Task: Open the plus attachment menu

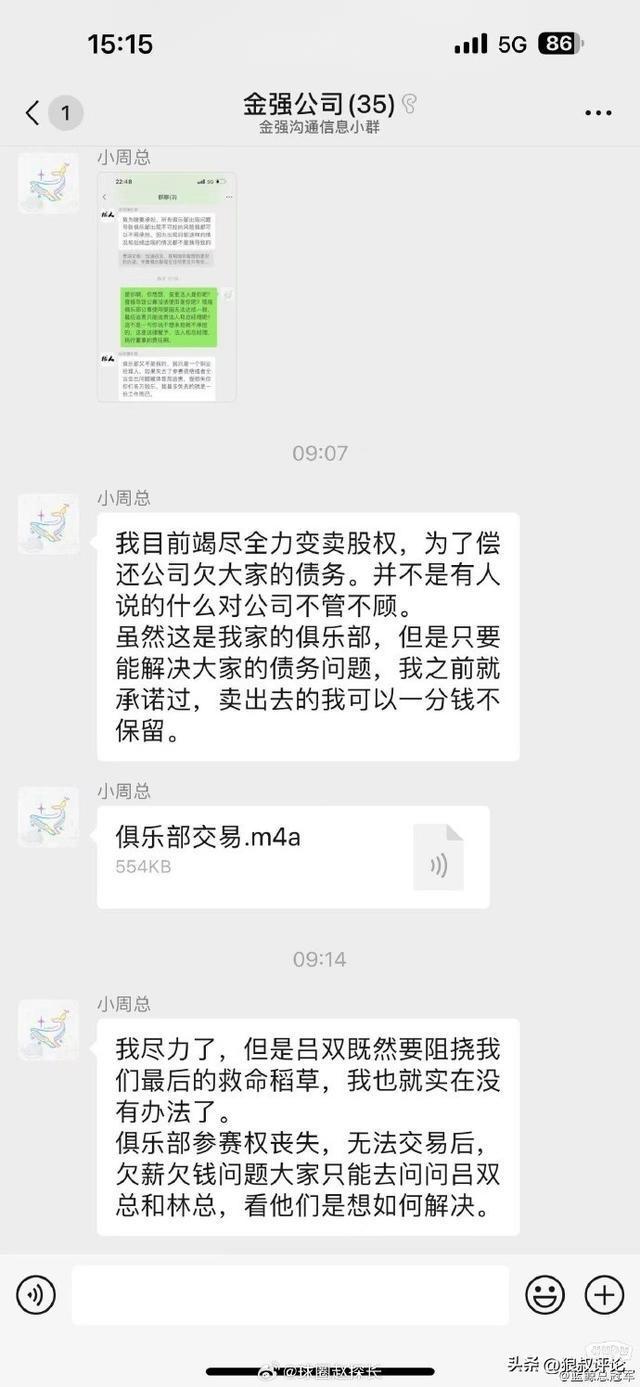Action: 604,1295
